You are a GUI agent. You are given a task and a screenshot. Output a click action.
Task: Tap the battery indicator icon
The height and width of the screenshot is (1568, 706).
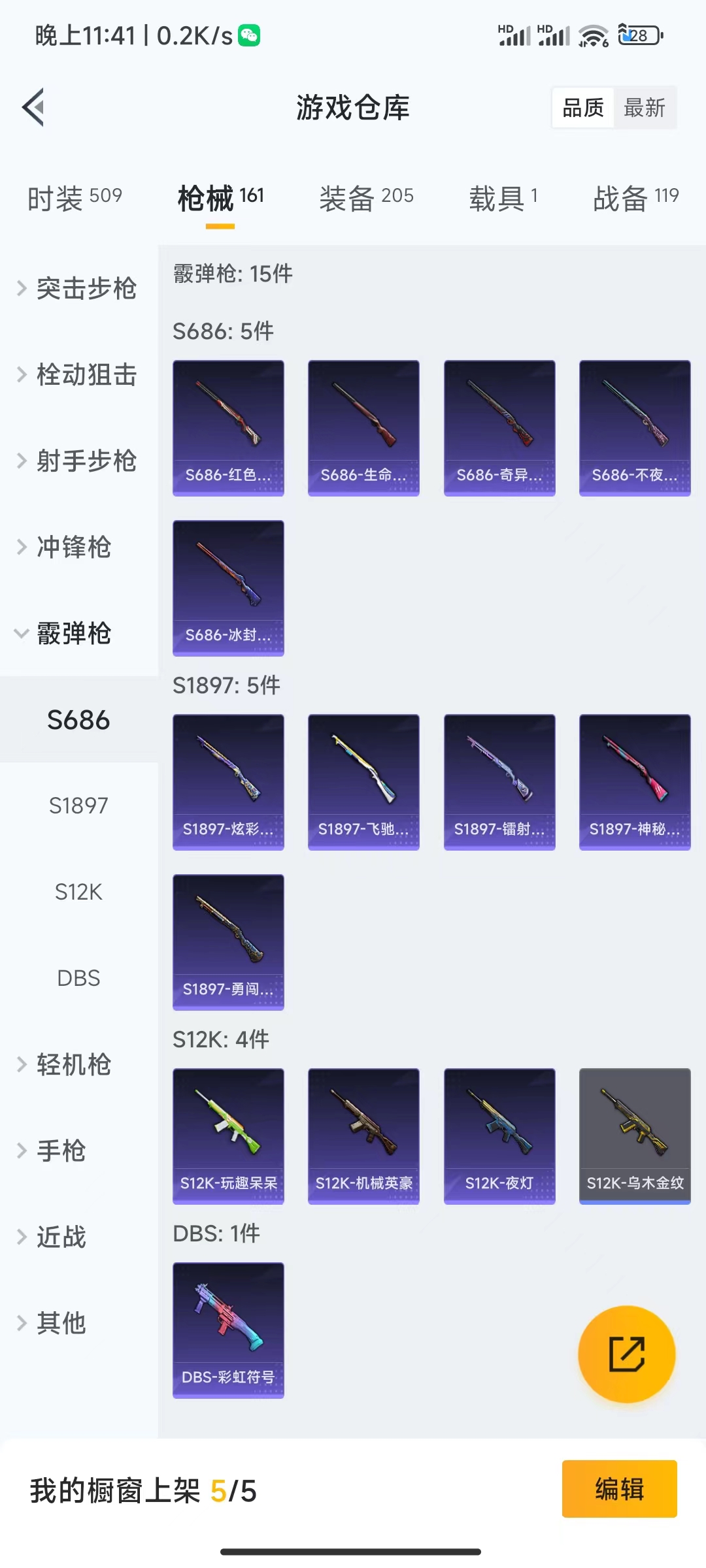636,36
